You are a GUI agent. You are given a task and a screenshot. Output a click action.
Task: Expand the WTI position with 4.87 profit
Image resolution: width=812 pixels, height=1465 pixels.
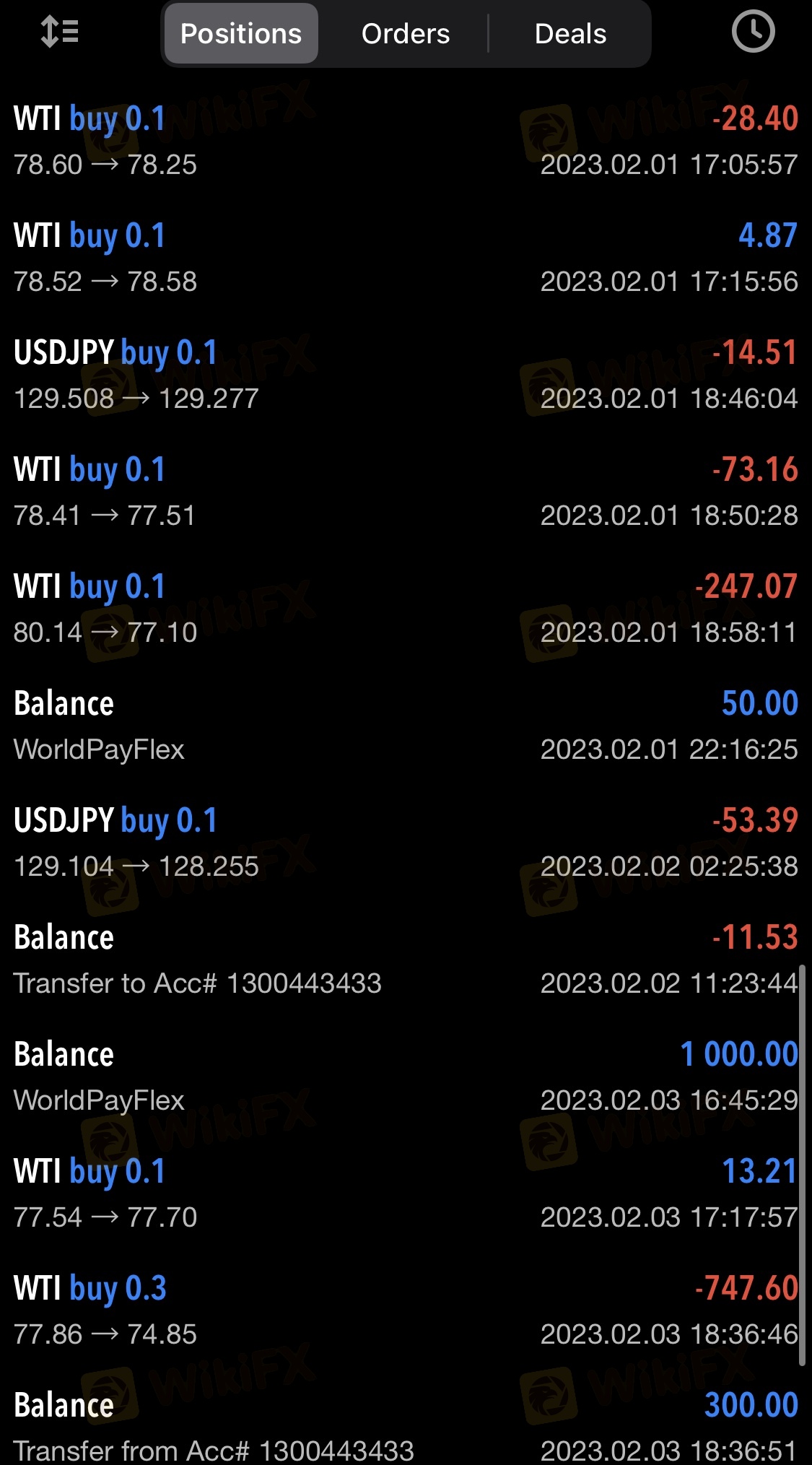click(406, 258)
